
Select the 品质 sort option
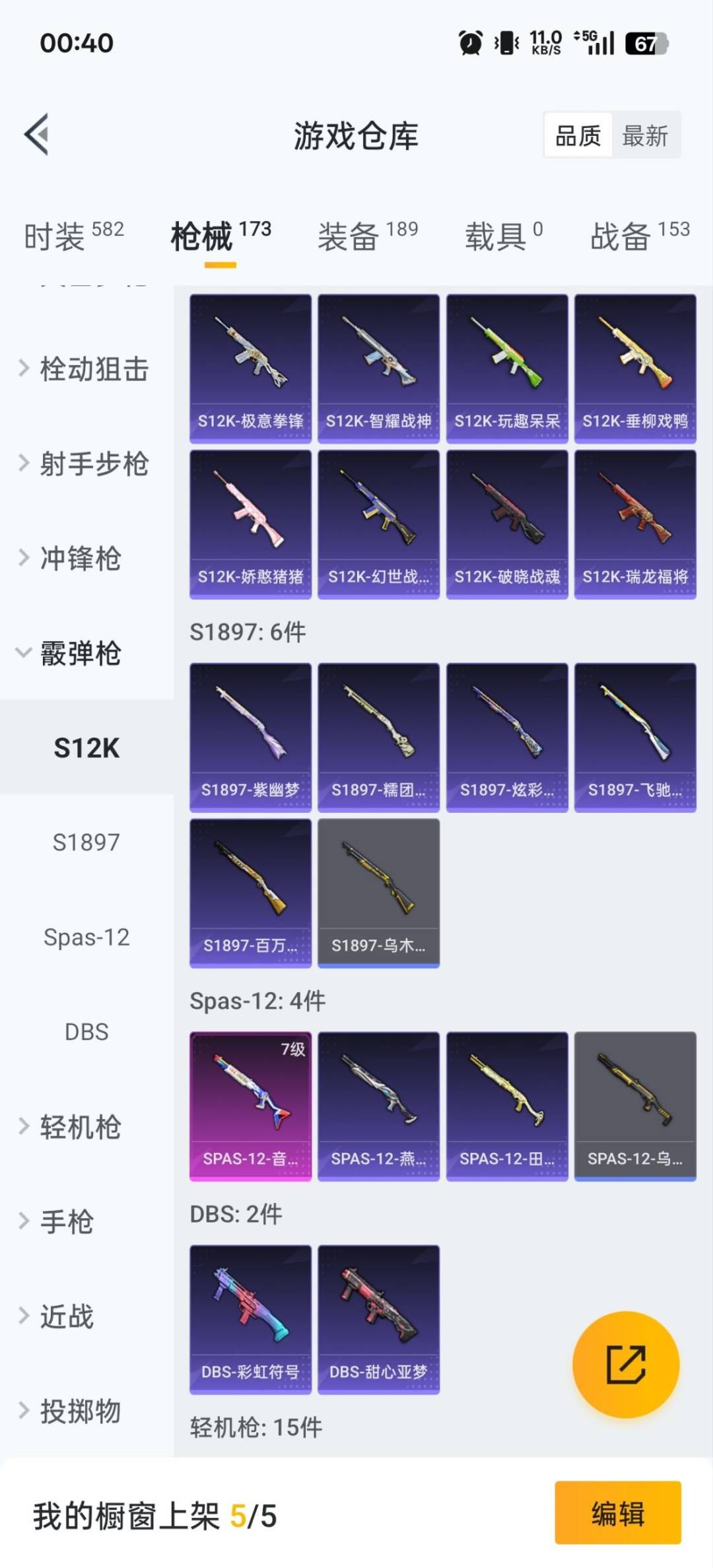coord(578,136)
